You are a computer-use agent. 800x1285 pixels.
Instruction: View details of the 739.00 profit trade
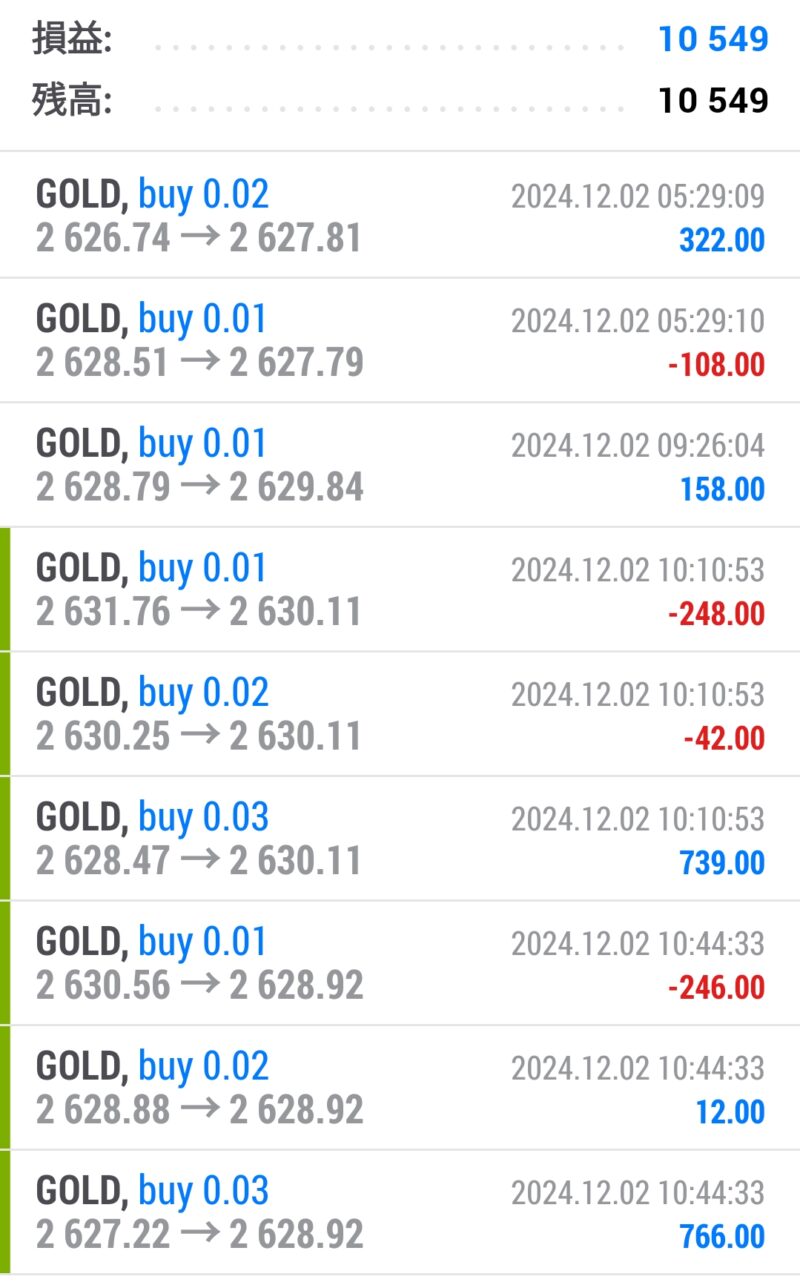pyautogui.click(x=400, y=838)
